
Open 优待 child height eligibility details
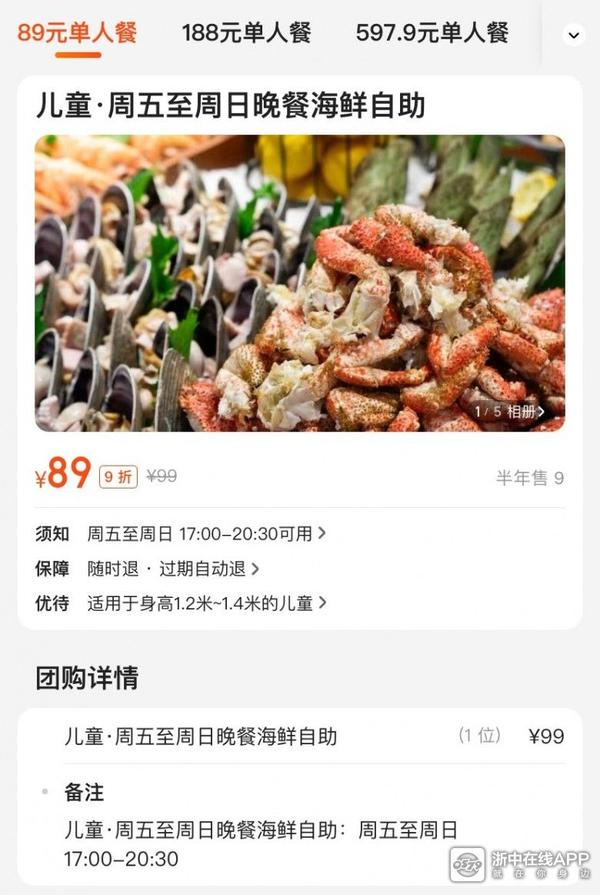(x=207, y=603)
